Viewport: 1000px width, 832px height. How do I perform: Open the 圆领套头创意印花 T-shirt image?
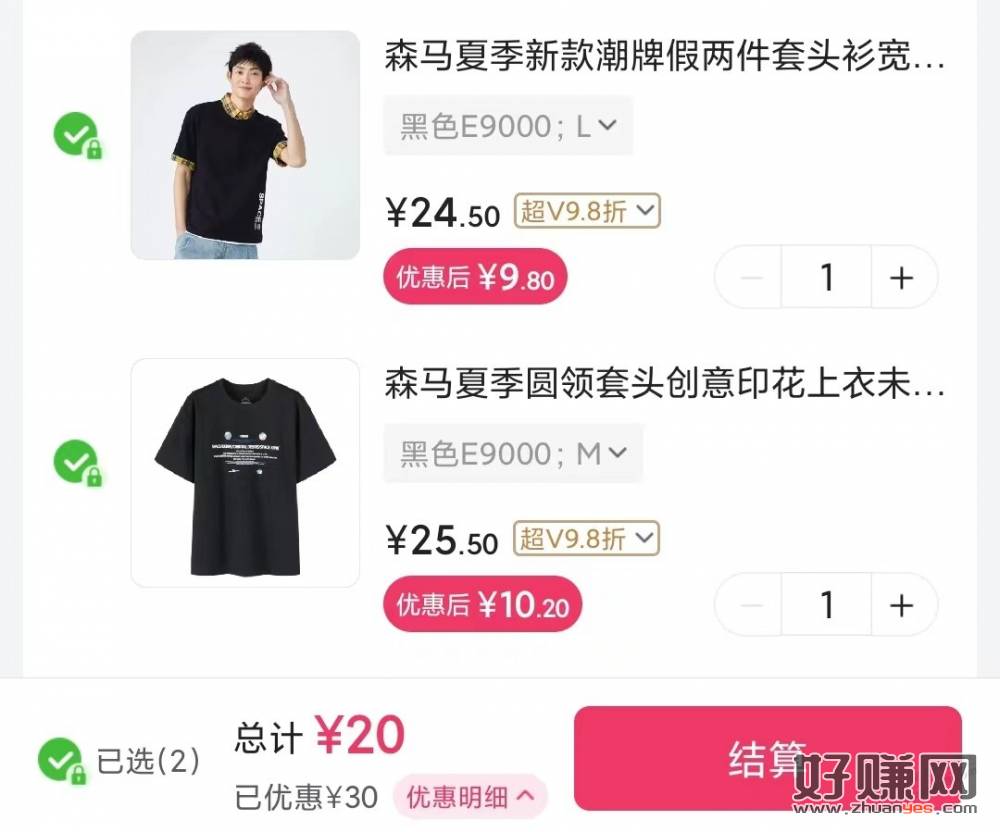coord(245,473)
